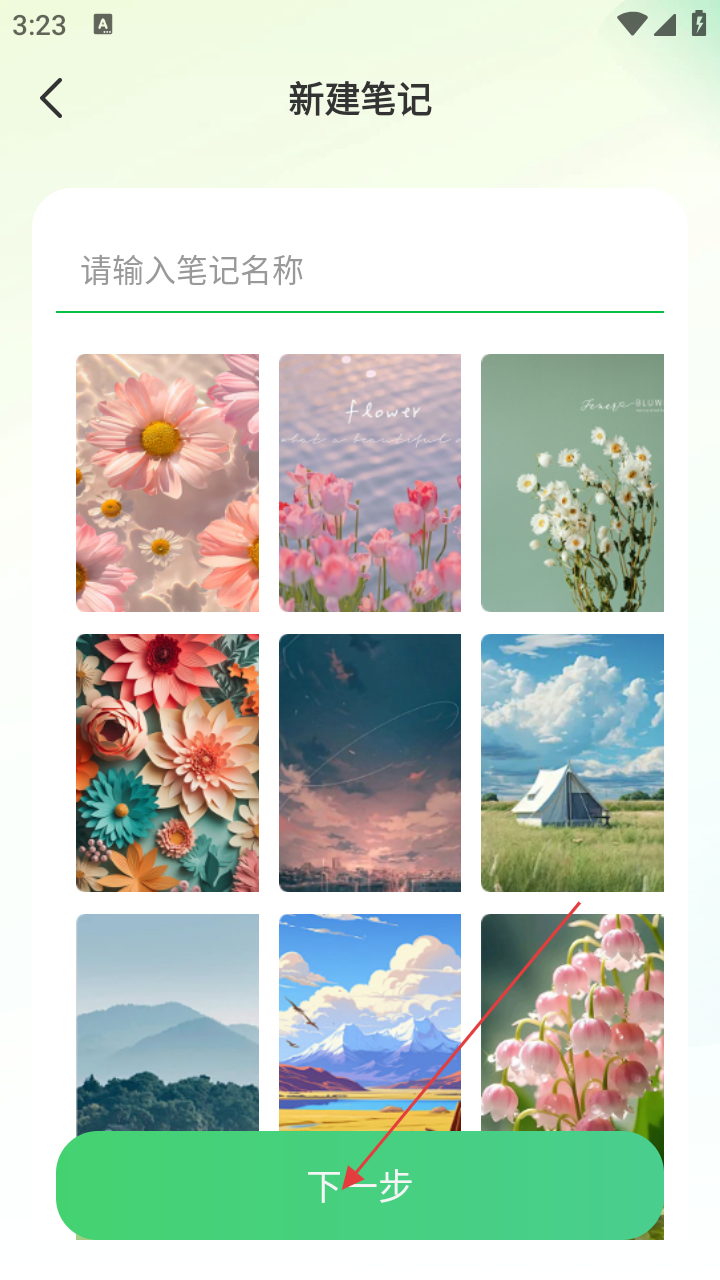
Task: Choose the pink tulips flower cover
Action: pyautogui.click(x=369, y=482)
